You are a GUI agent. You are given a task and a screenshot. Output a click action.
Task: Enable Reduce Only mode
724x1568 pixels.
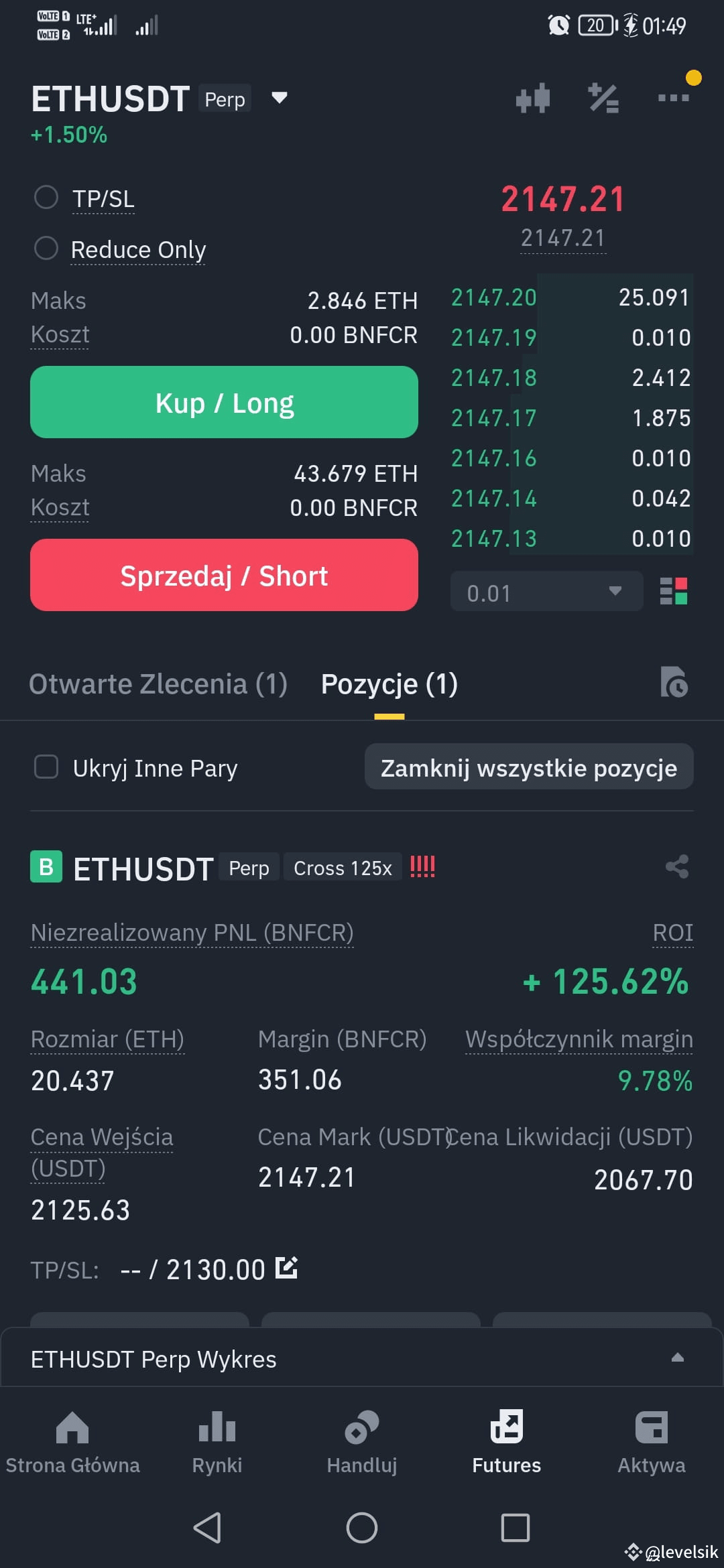(46, 249)
